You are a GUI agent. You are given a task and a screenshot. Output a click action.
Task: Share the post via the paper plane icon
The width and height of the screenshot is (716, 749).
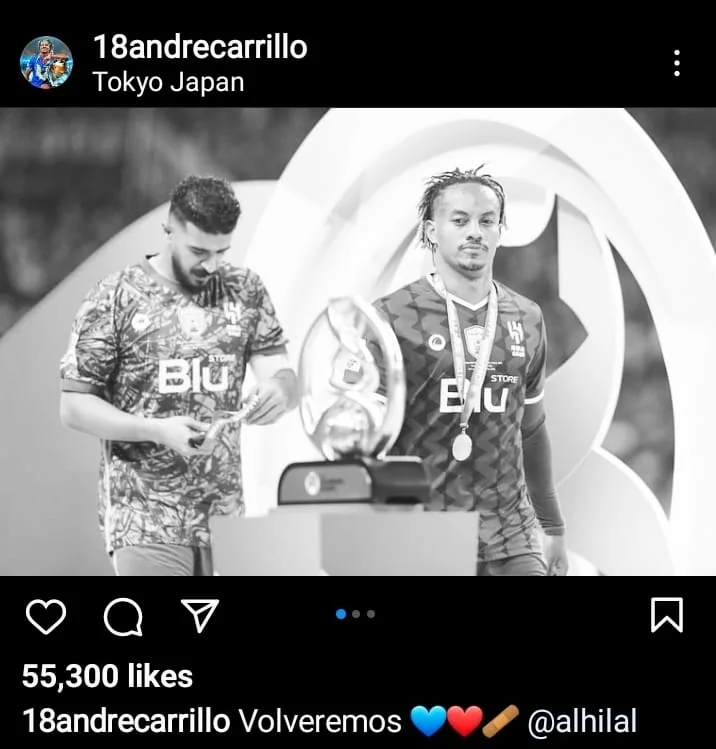tap(199, 615)
